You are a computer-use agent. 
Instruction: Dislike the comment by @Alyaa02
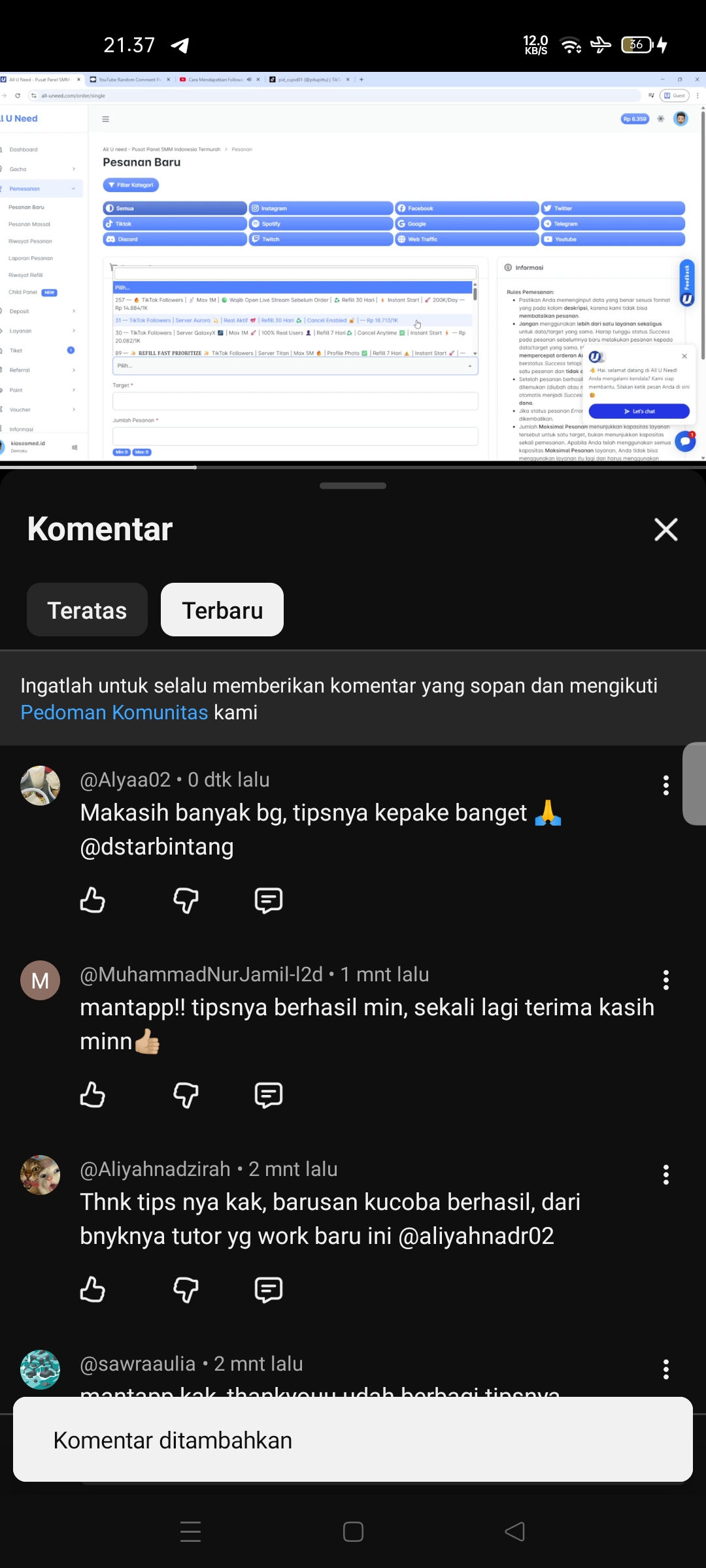pos(186,900)
